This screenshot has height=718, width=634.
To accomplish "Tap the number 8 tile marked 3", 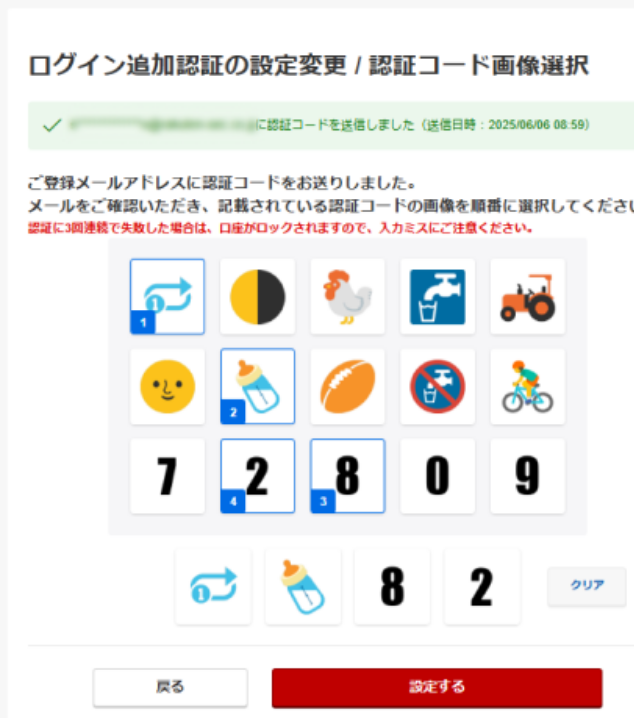I will [347, 476].
